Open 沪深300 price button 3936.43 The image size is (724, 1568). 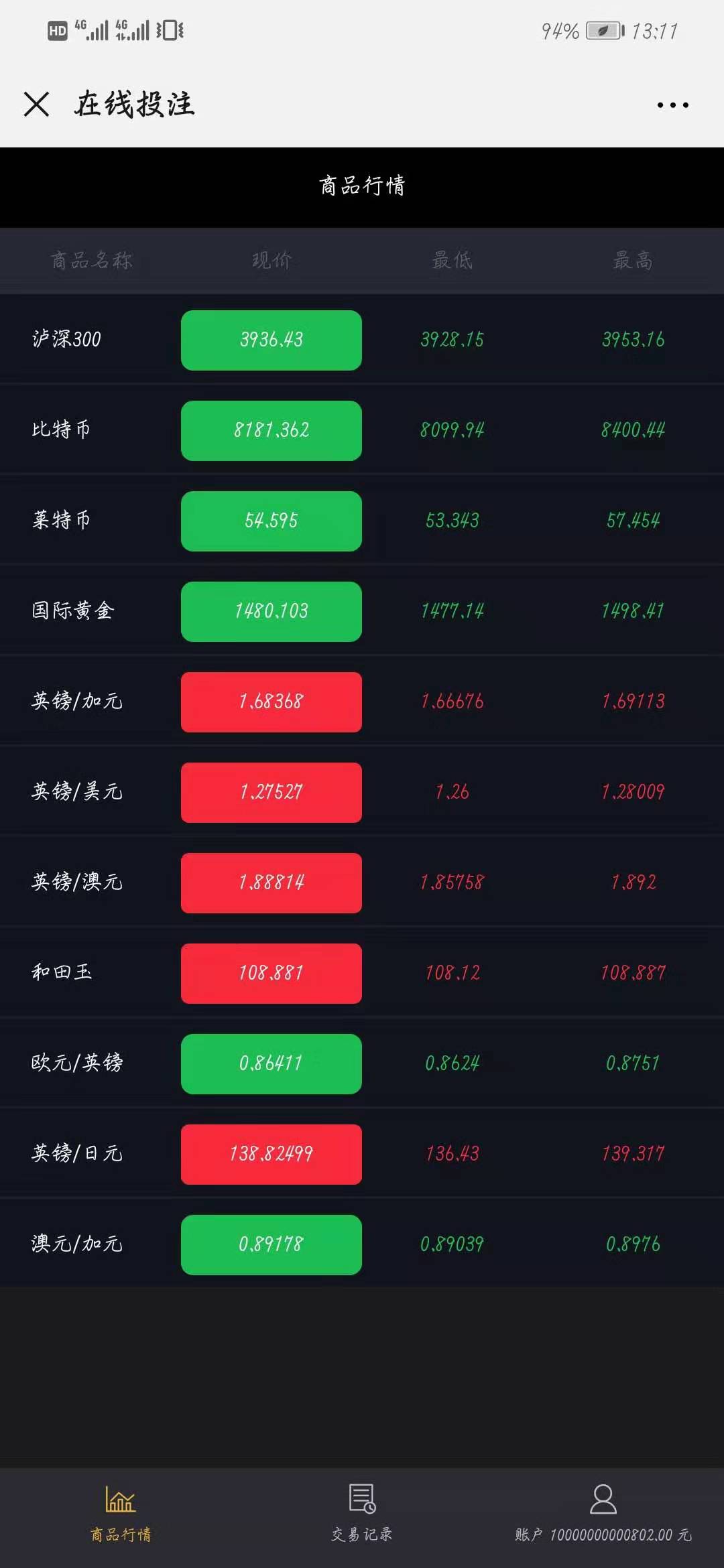[x=271, y=340]
